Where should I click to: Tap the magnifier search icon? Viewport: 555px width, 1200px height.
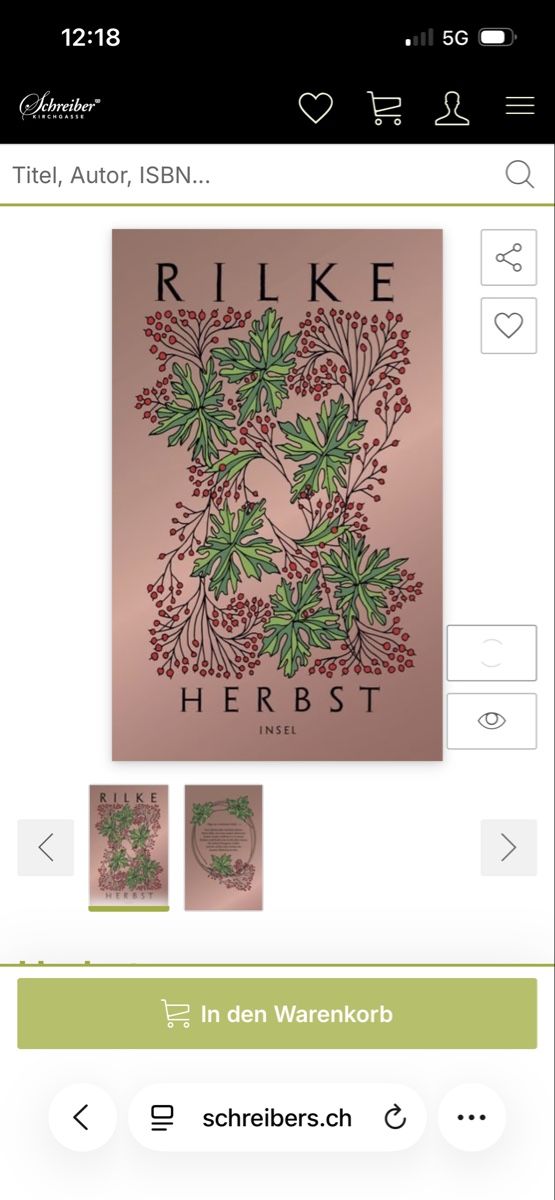pos(520,175)
